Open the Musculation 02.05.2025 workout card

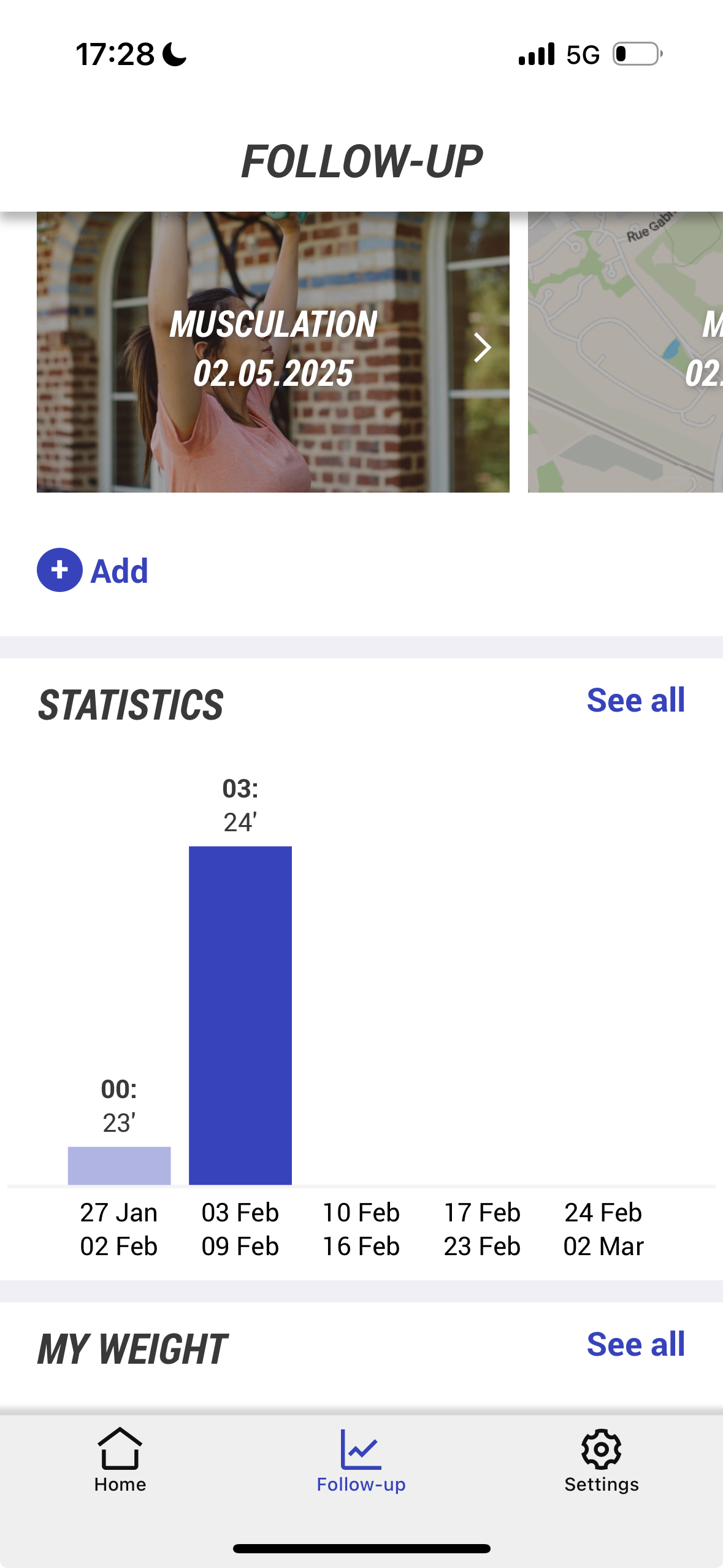tap(273, 352)
